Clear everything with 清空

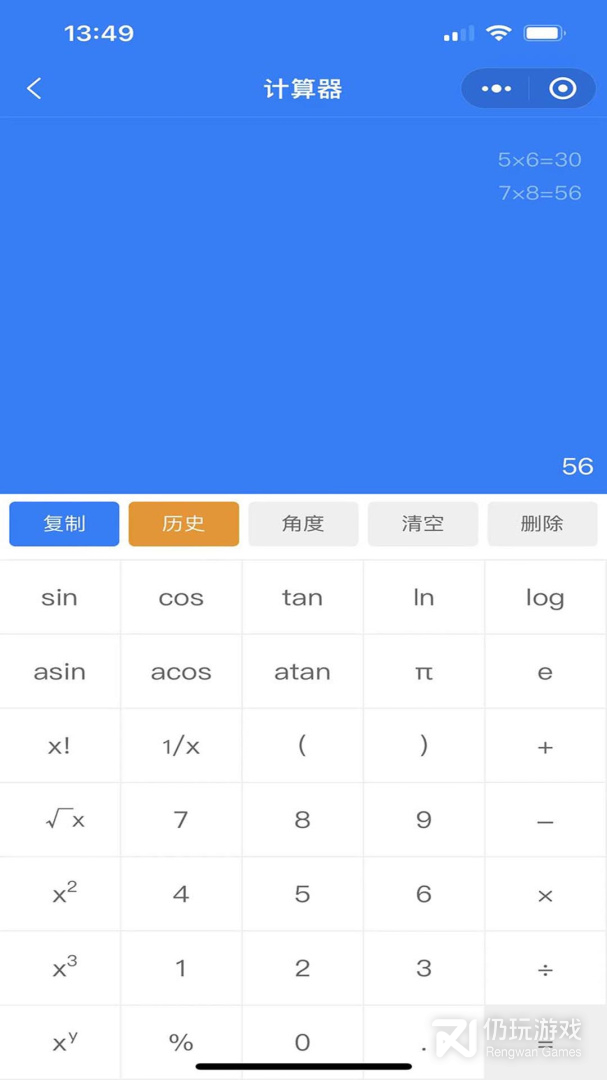click(422, 524)
